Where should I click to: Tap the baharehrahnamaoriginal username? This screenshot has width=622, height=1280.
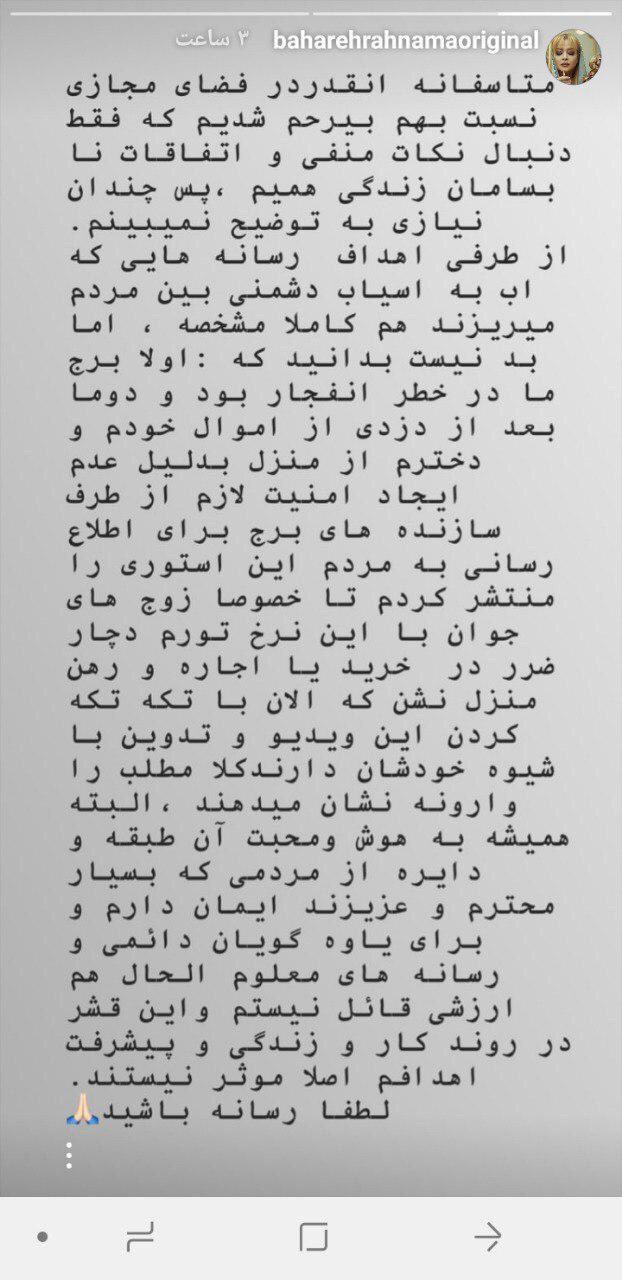(x=406, y=41)
